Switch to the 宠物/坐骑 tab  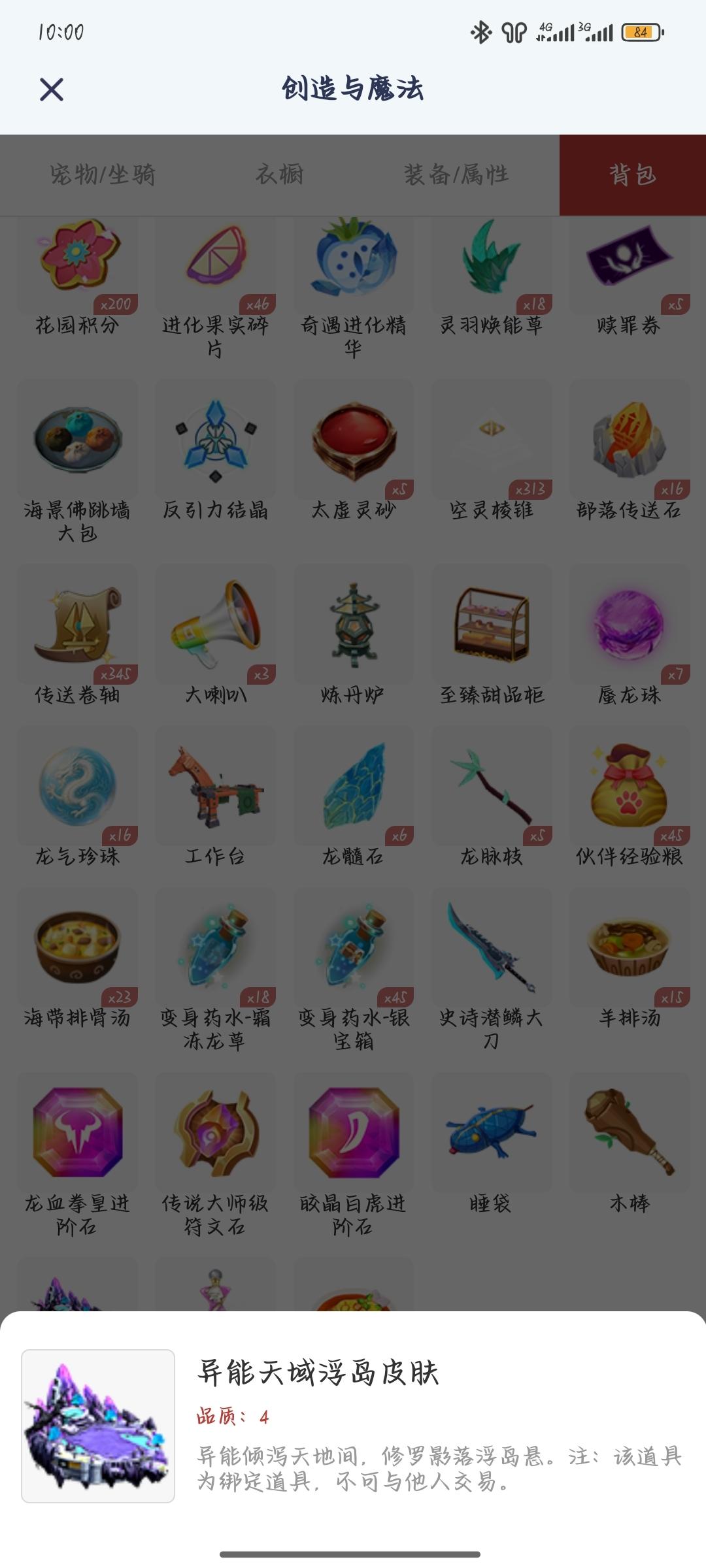(x=105, y=174)
